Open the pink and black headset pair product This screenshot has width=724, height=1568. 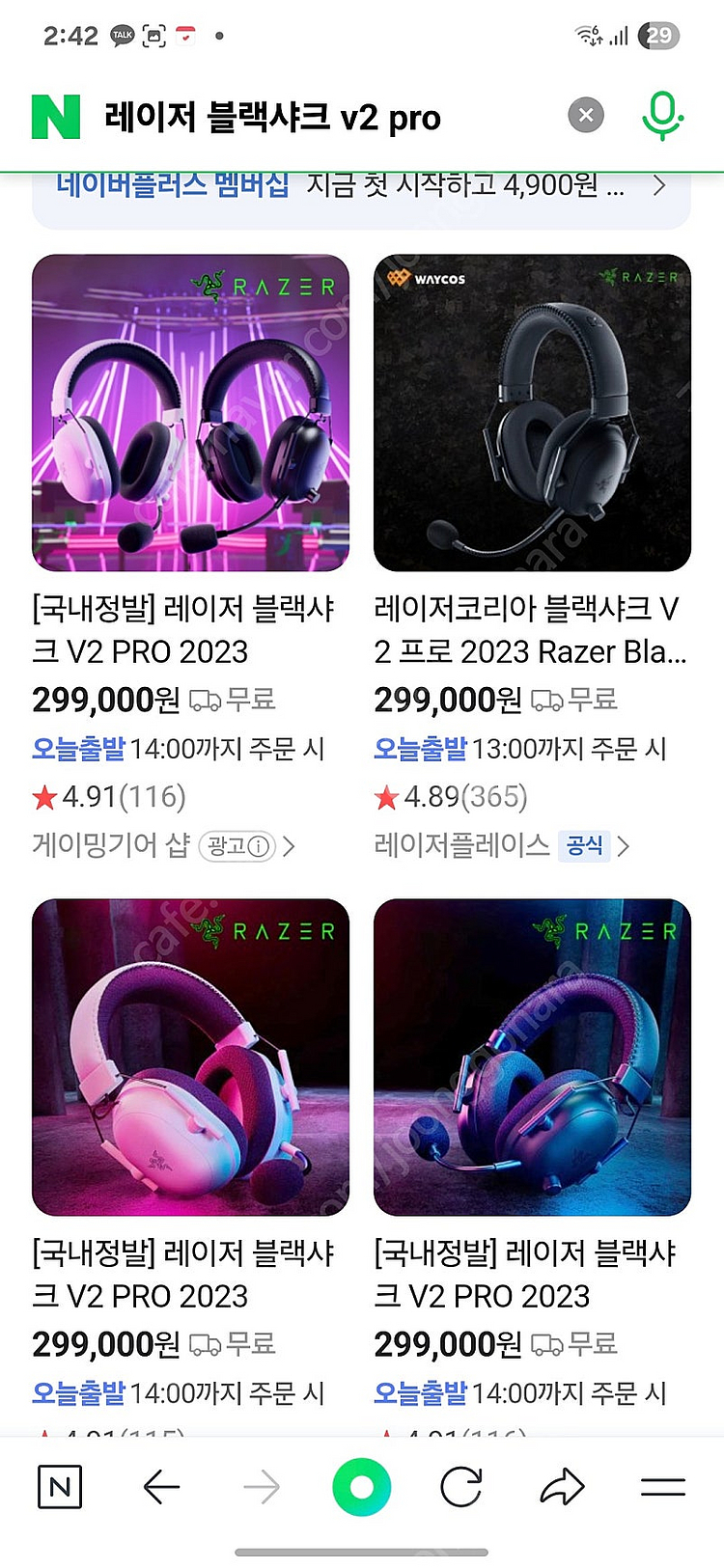click(190, 413)
